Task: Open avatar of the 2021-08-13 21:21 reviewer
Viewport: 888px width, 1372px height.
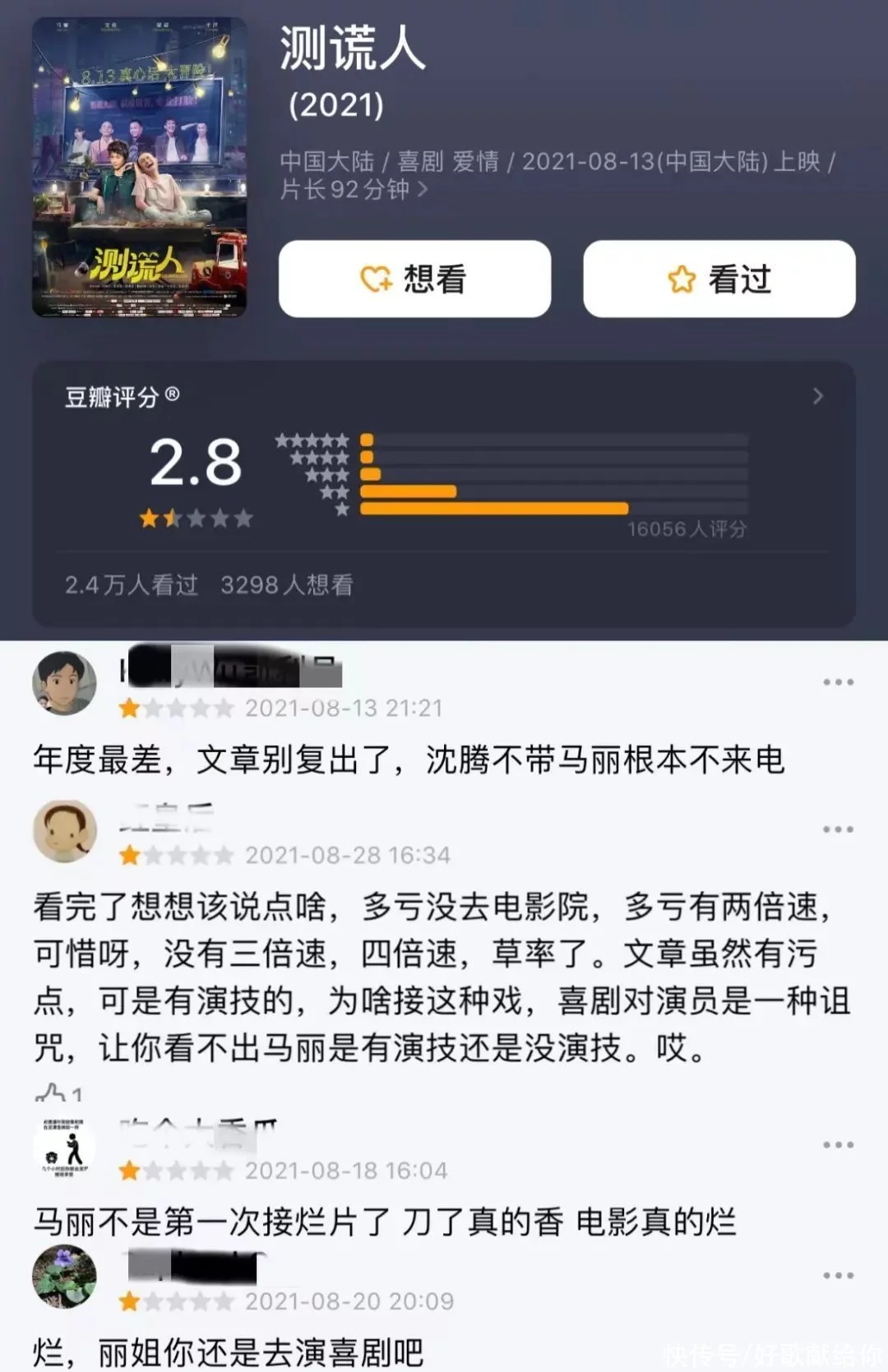Action: (64, 683)
